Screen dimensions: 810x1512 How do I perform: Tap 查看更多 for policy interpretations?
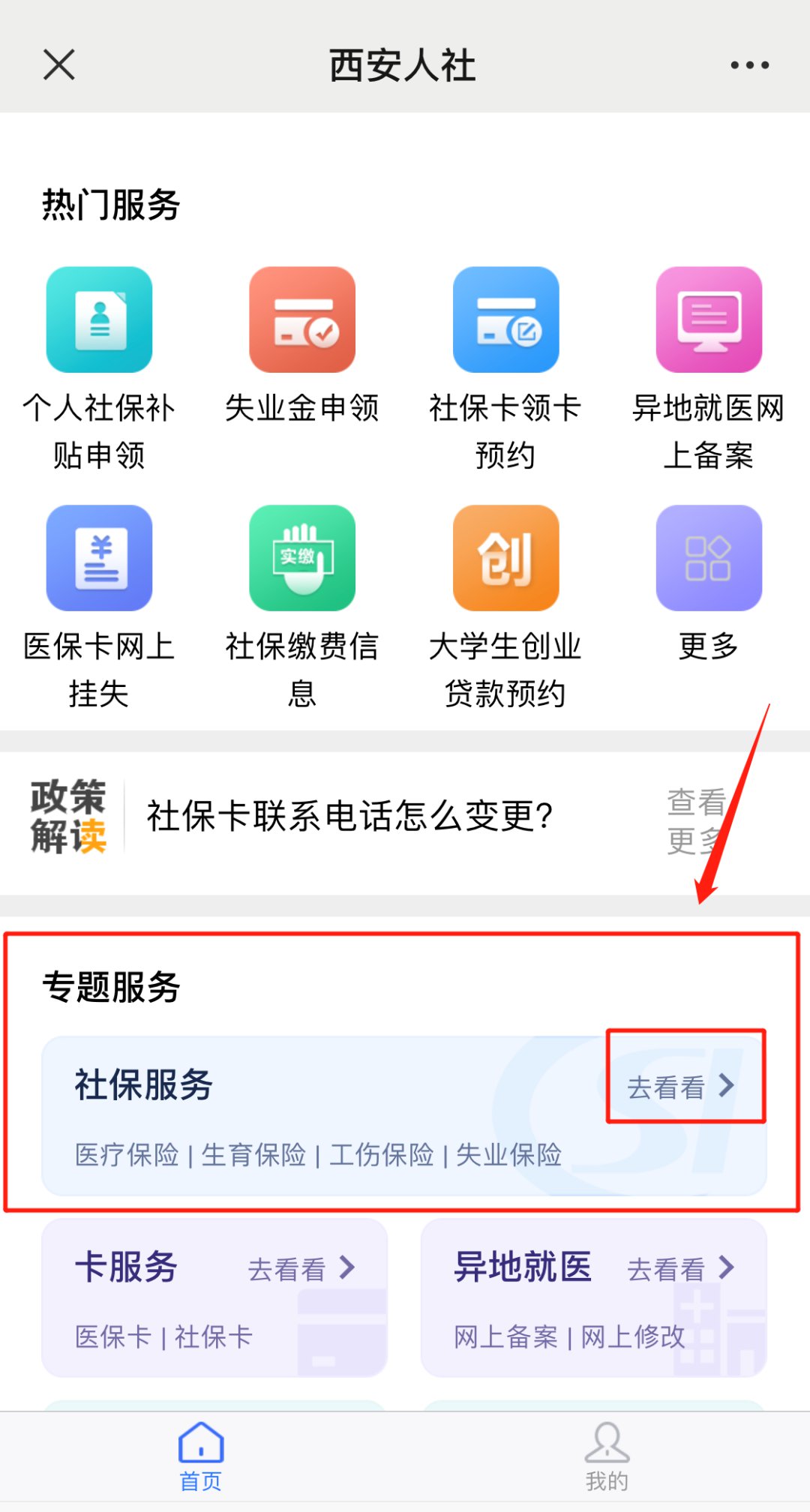(x=694, y=821)
